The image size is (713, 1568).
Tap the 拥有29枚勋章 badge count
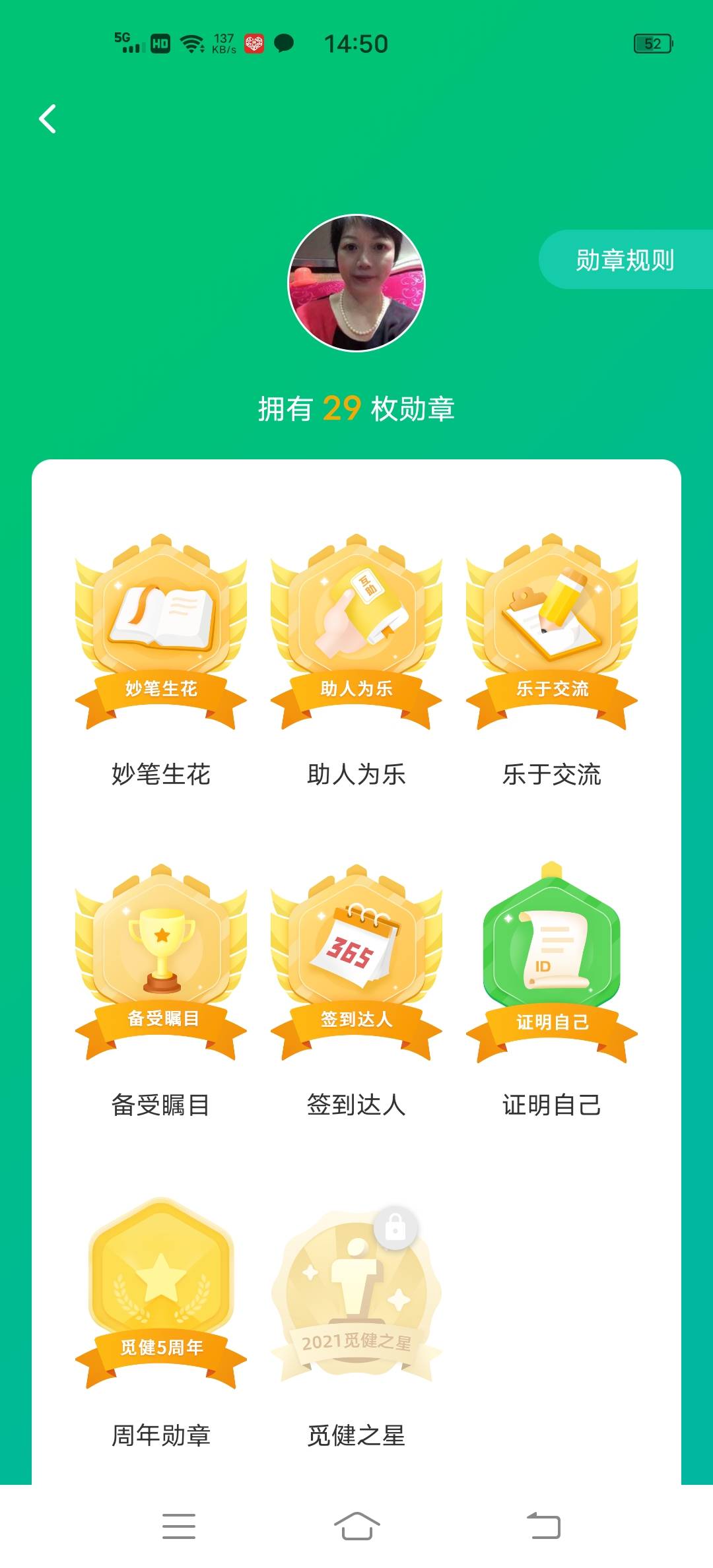point(356,408)
